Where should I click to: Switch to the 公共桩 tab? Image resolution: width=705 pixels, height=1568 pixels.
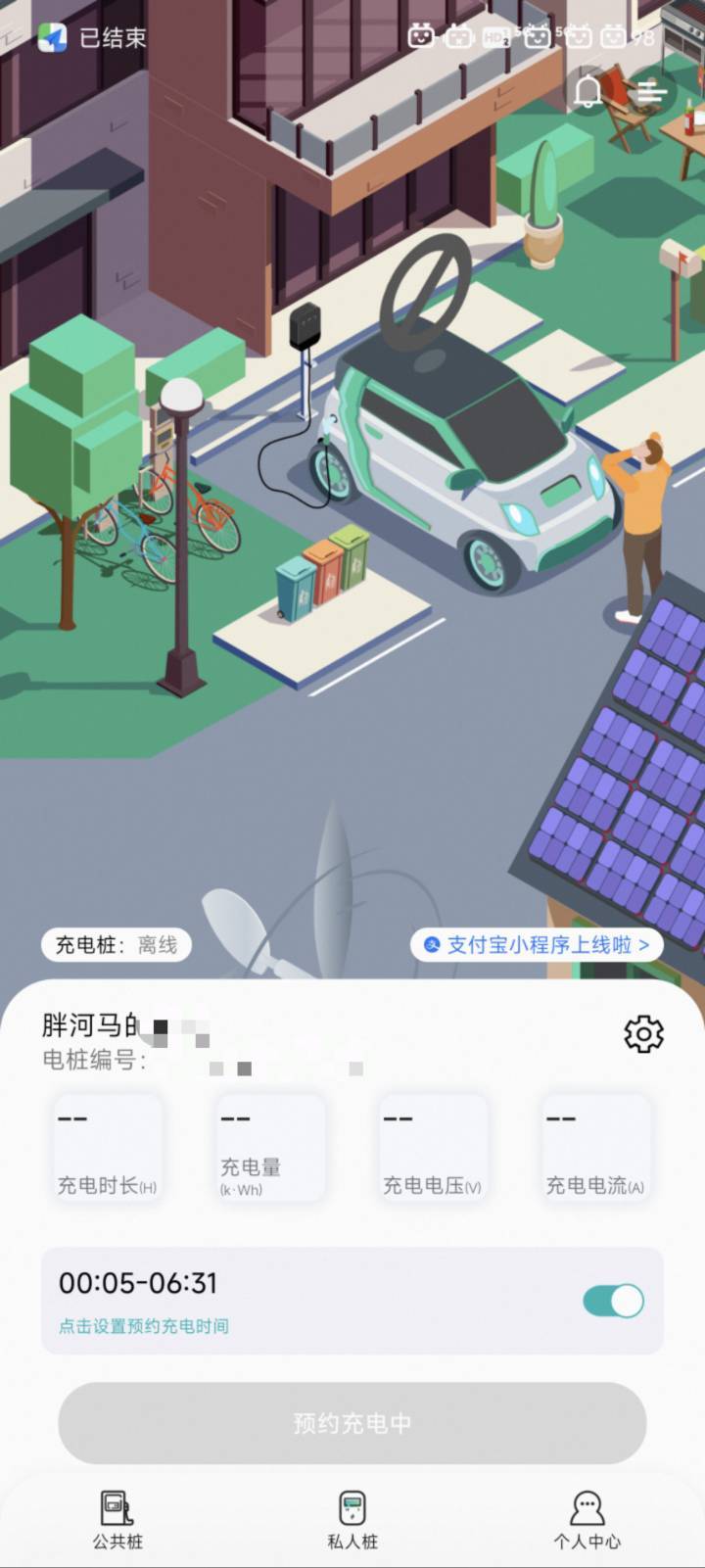click(117, 1520)
